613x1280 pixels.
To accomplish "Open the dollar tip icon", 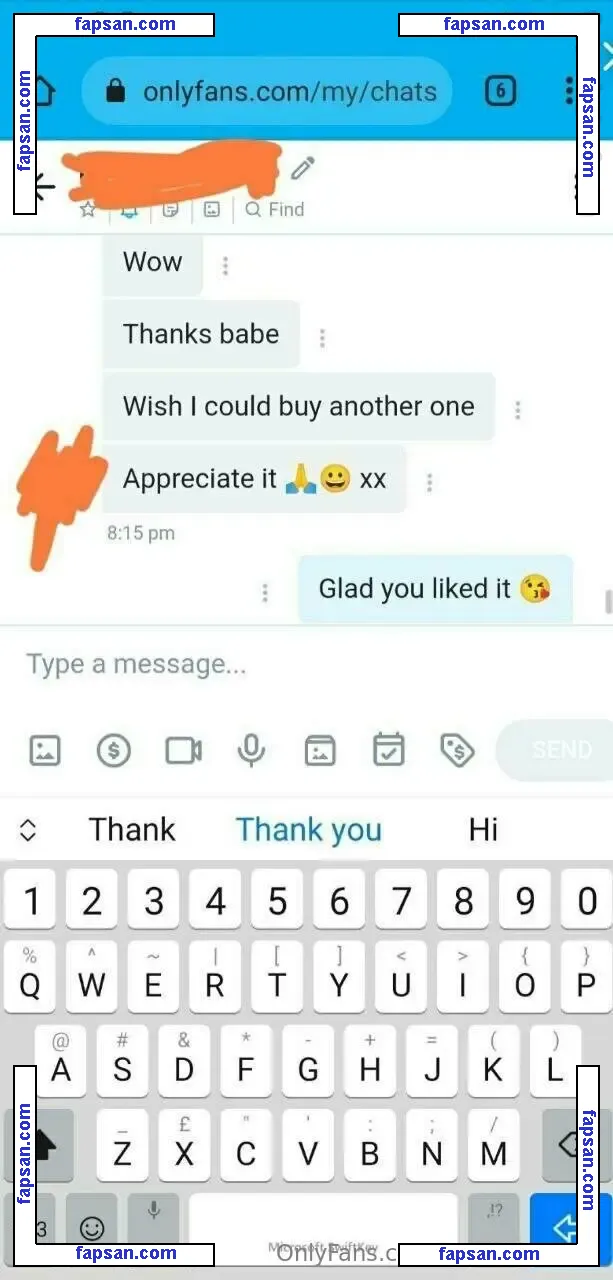I will pyautogui.click(x=113, y=750).
